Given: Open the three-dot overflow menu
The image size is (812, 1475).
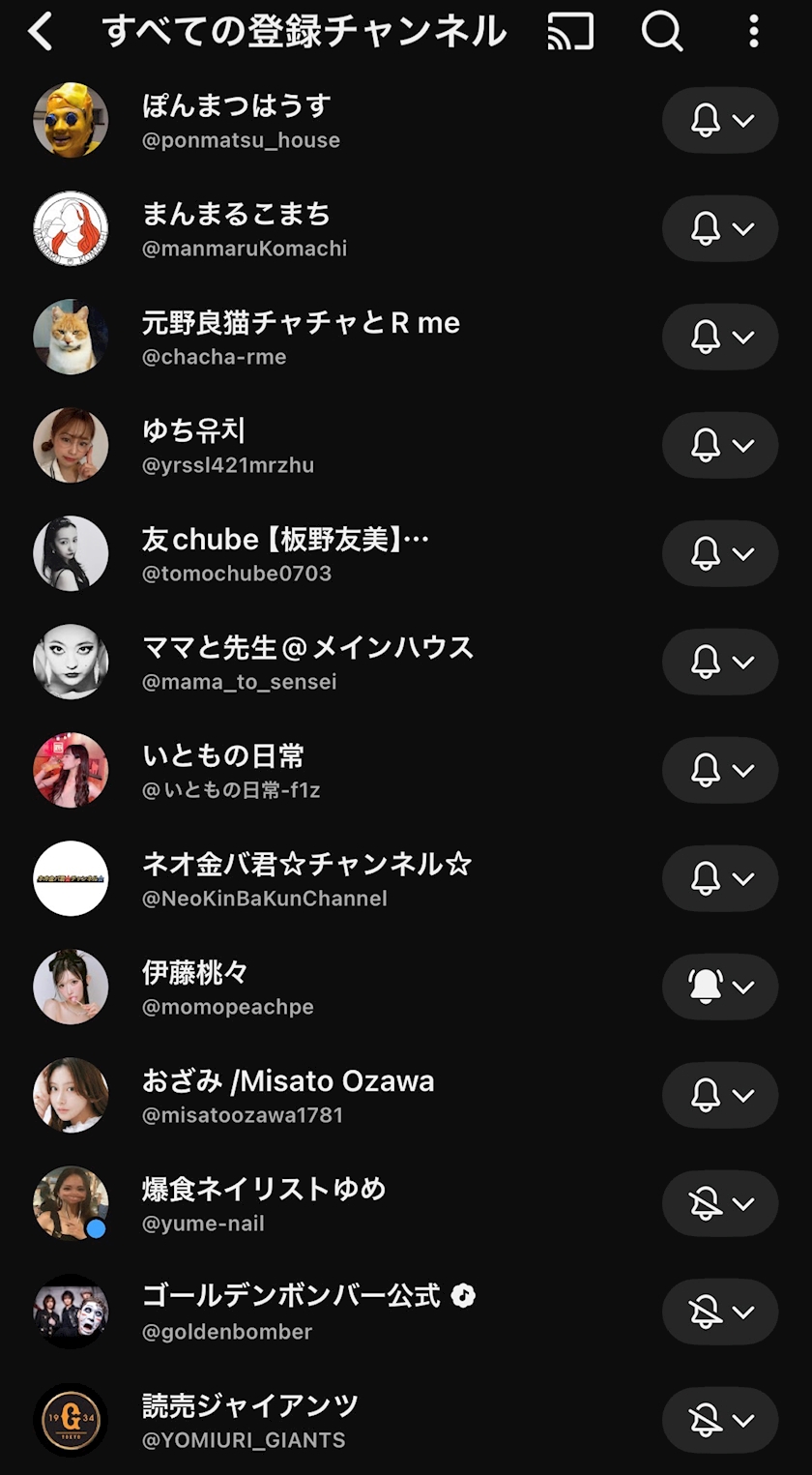Looking at the screenshot, I should click(x=754, y=32).
